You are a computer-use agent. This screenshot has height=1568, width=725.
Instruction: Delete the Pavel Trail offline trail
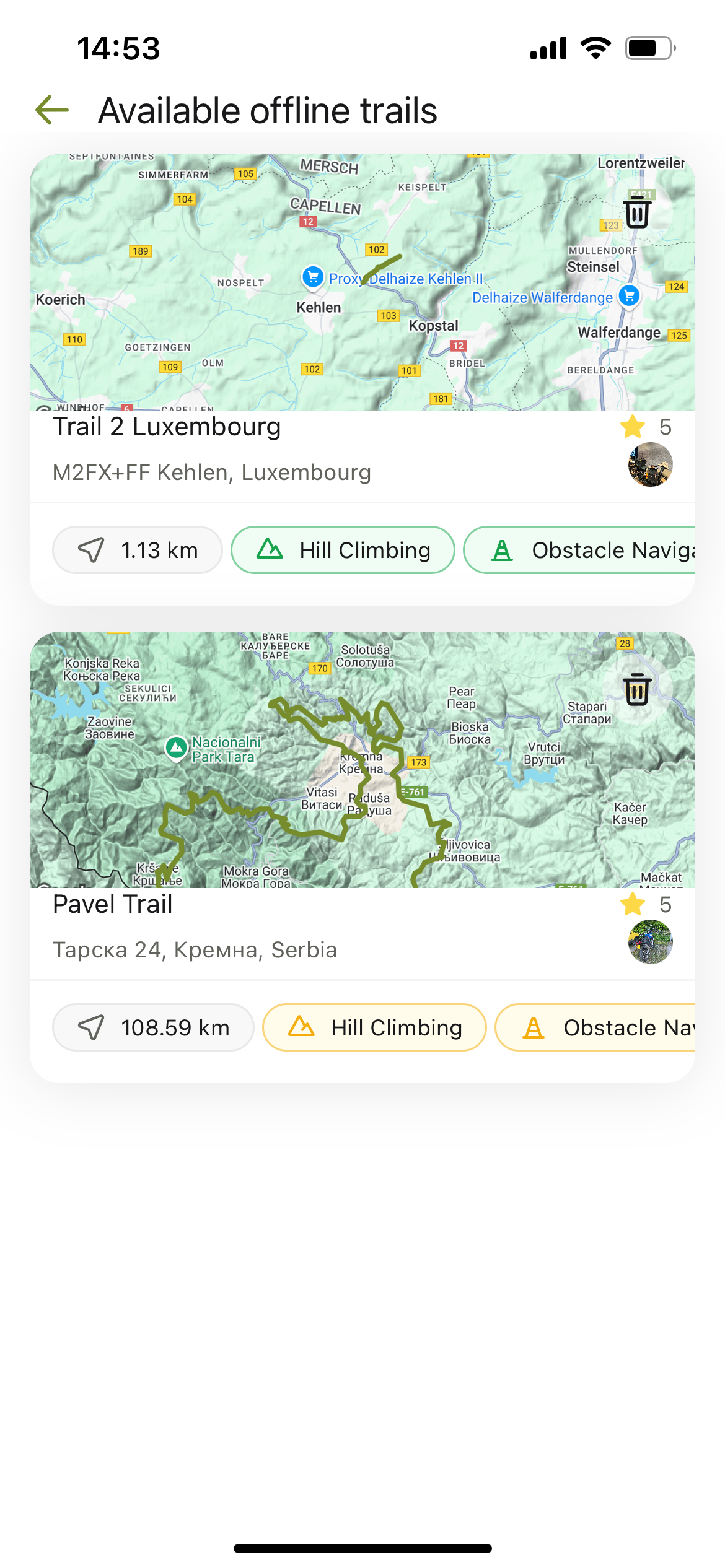point(636,689)
